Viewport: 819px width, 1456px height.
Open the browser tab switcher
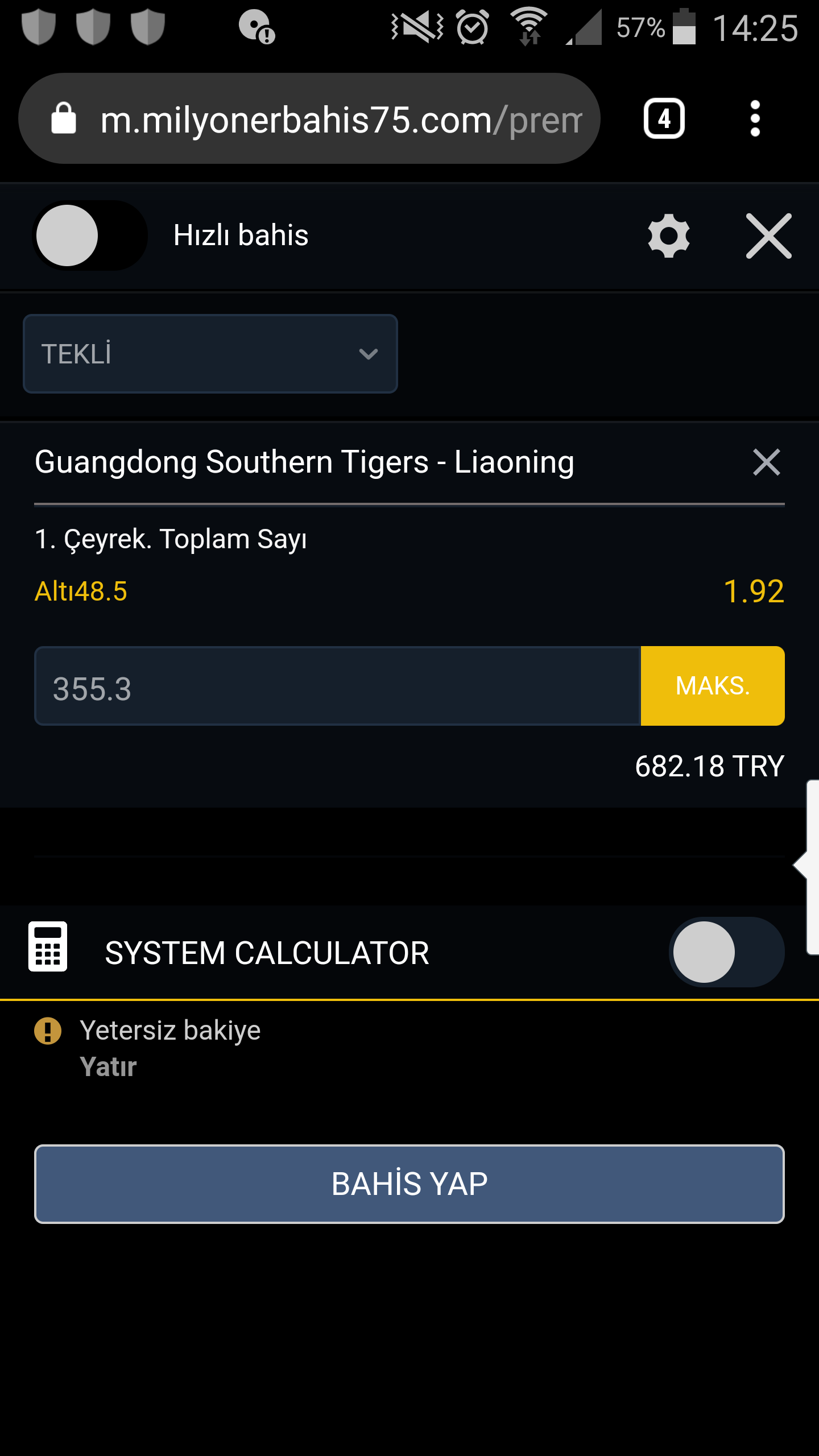point(664,118)
